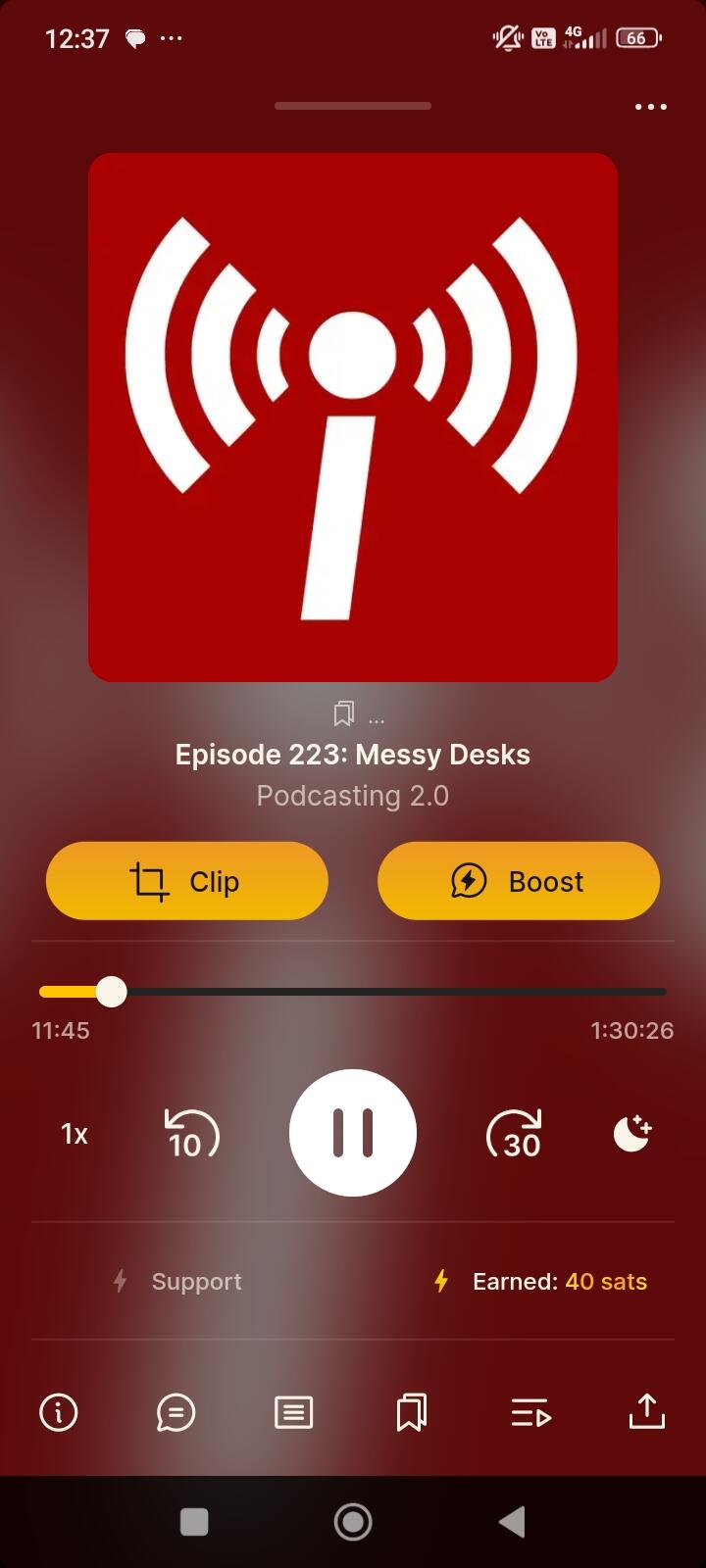Tap the chapter bookmark icon above the title
706x1568 pixels.
tap(344, 713)
